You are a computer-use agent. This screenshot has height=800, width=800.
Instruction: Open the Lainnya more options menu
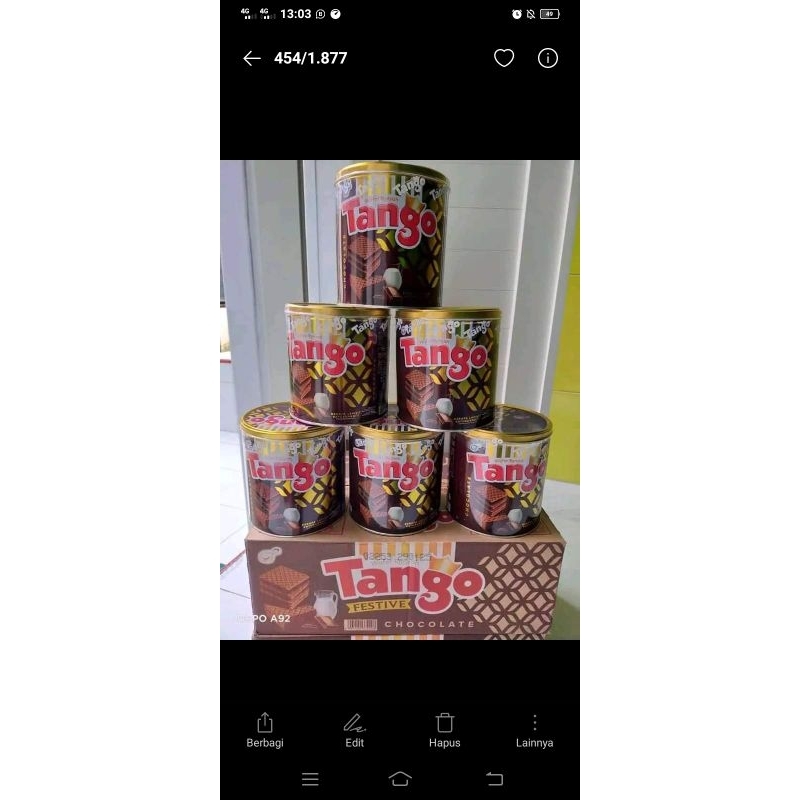pos(534,729)
